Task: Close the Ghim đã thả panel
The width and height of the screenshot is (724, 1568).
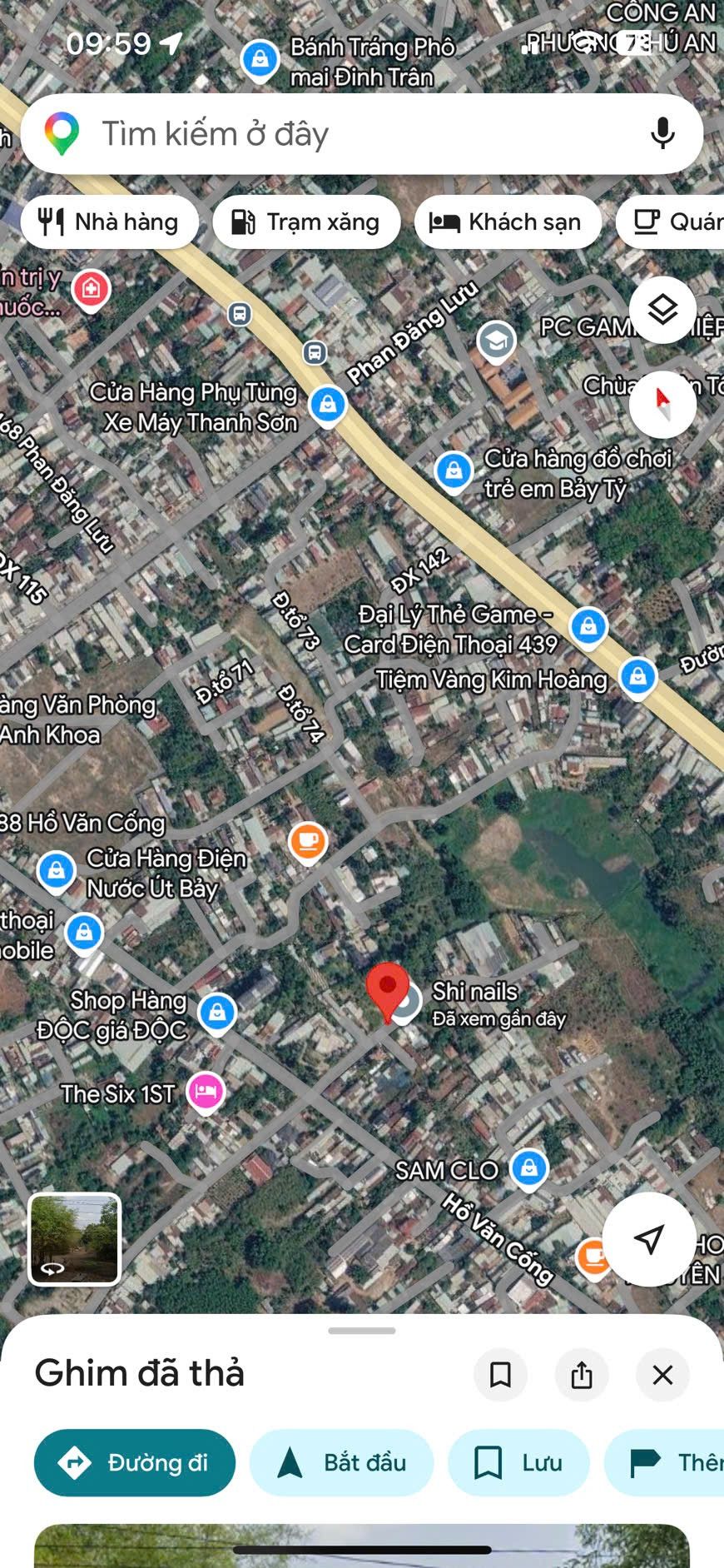Action: 662,1374
